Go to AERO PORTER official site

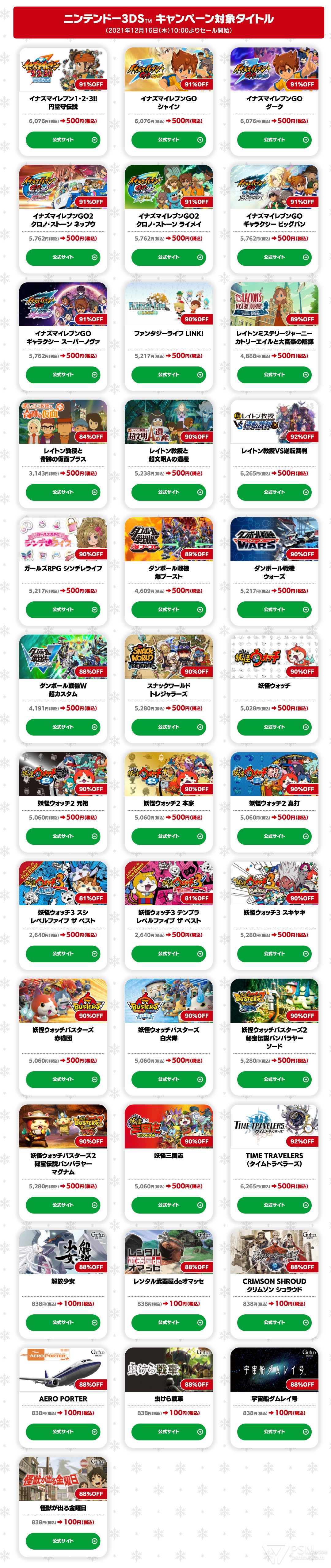(x=63, y=1432)
